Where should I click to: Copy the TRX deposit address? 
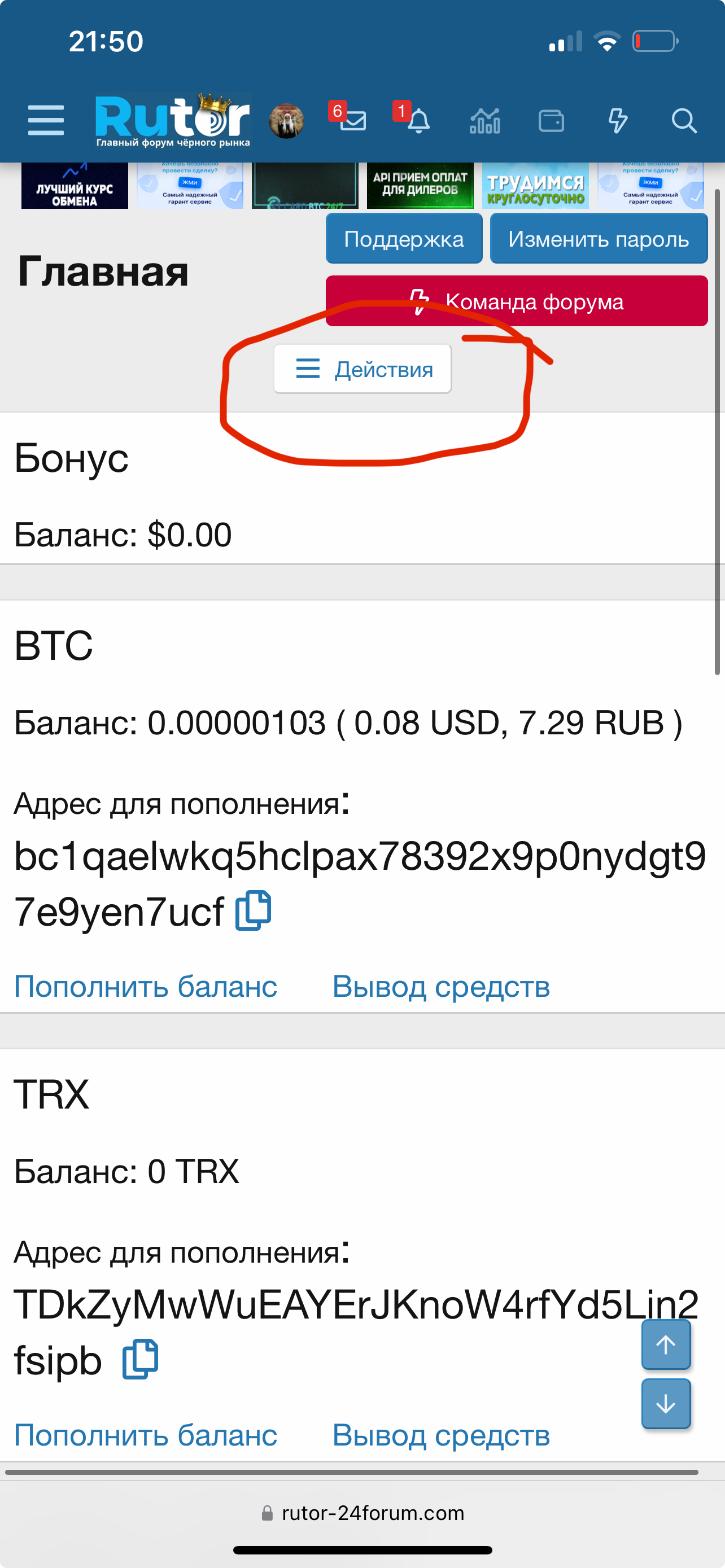(x=141, y=1359)
